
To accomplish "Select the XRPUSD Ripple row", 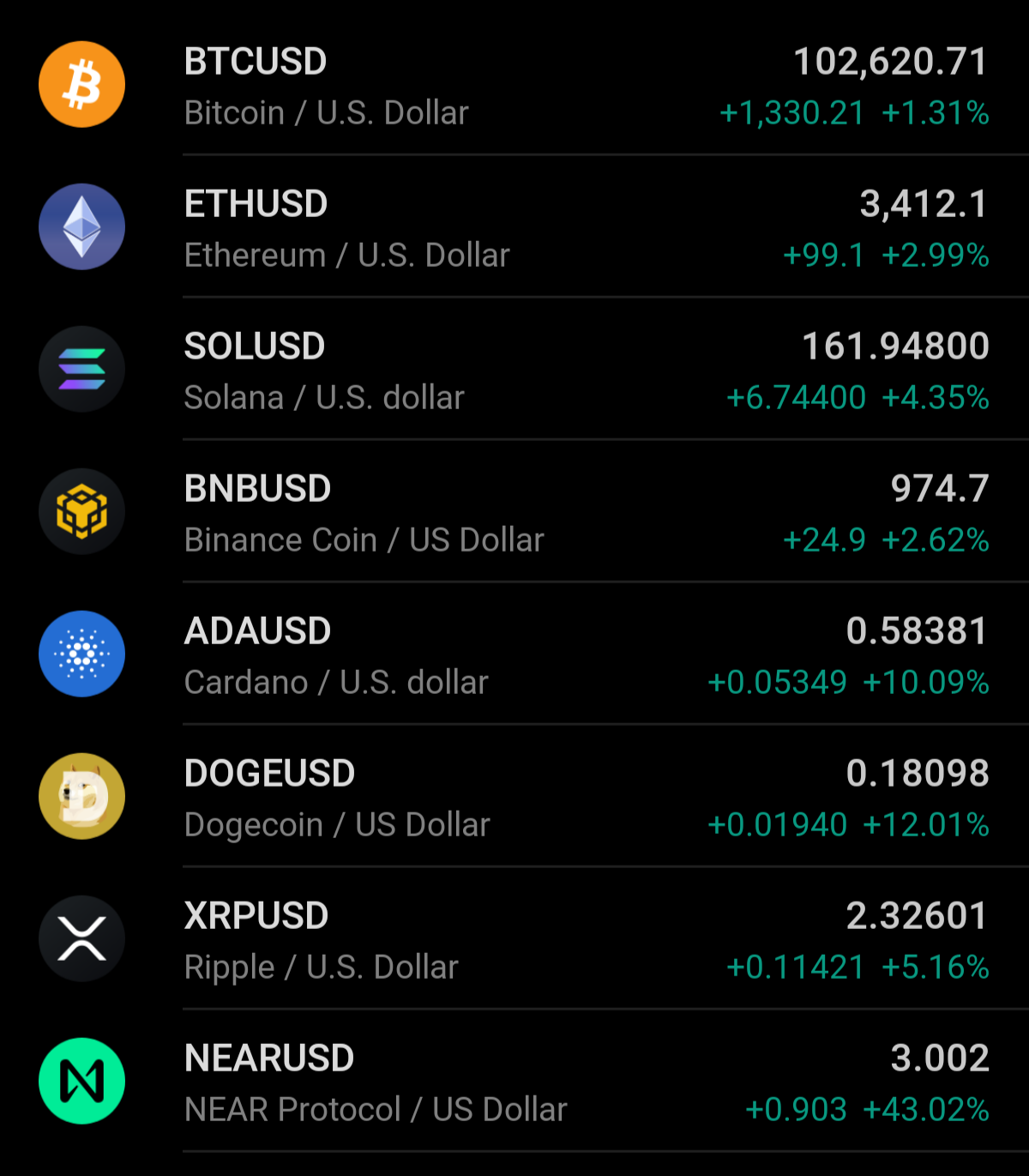I will point(514,940).
